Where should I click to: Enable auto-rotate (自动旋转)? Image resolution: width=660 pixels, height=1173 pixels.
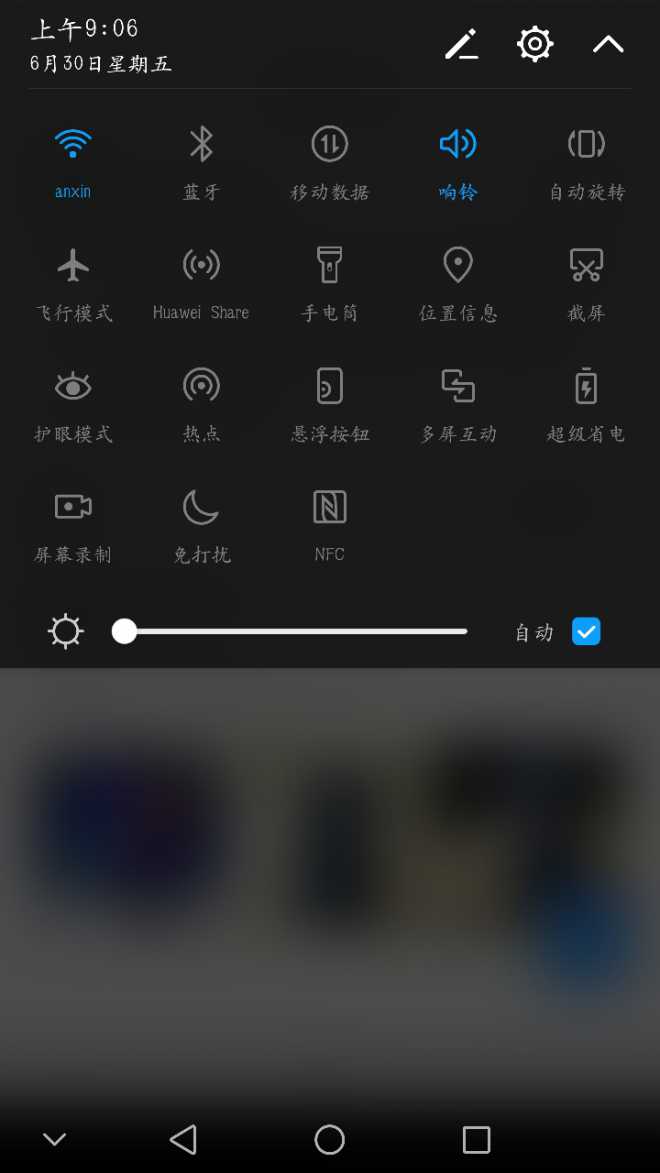pyautogui.click(x=586, y=145)
